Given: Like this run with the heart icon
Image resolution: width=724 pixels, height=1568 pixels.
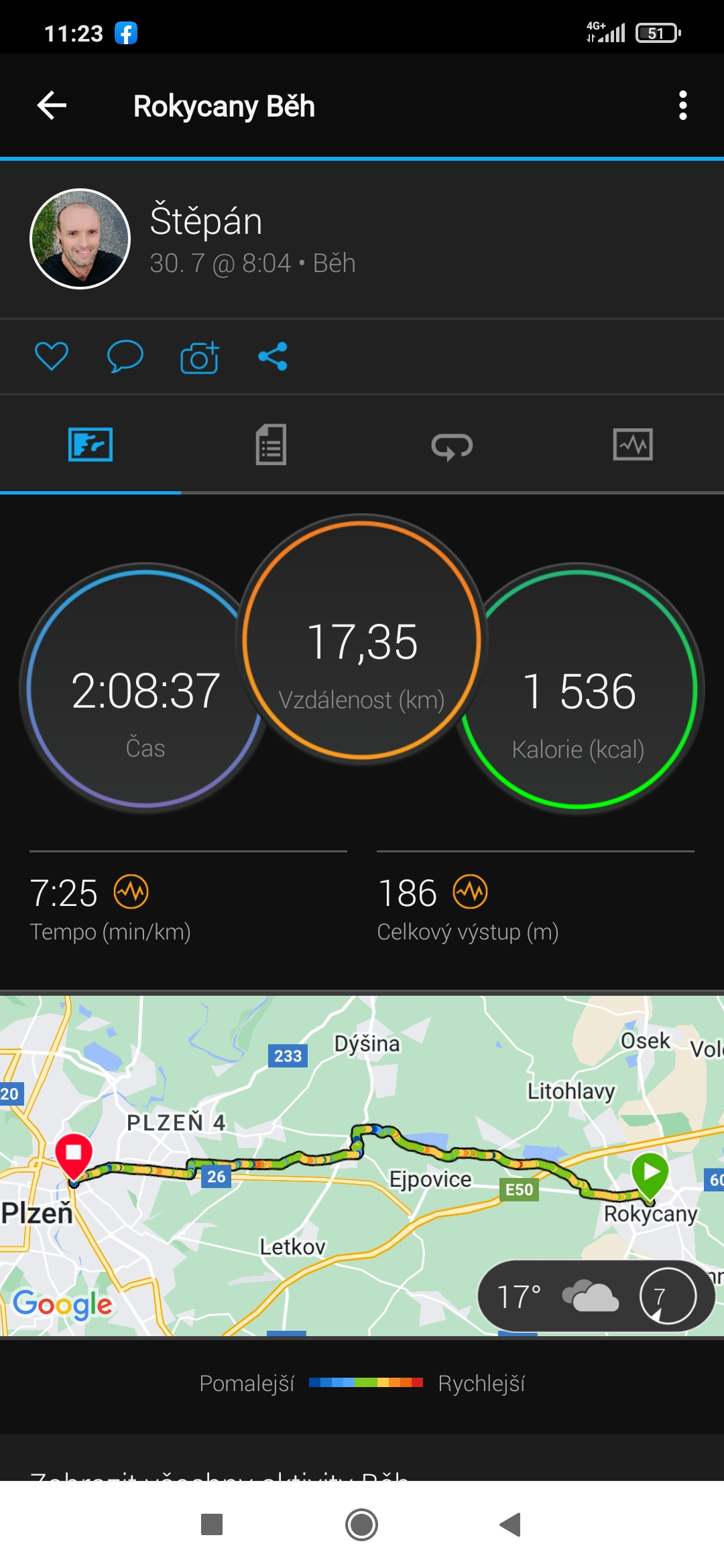Looking at the screenshot, I should click(x=52, y=356).
